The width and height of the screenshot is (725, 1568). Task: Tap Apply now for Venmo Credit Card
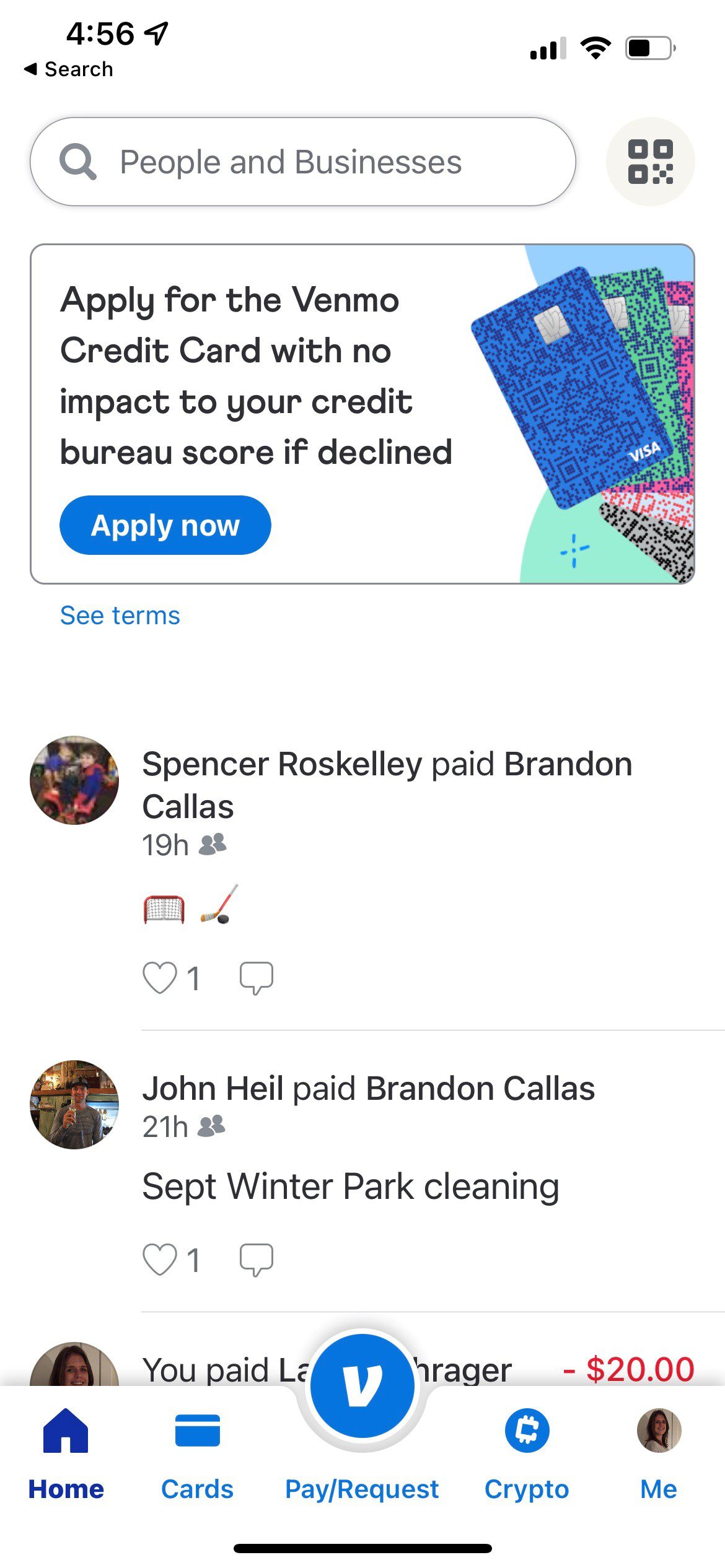click(x=165, y=525)
